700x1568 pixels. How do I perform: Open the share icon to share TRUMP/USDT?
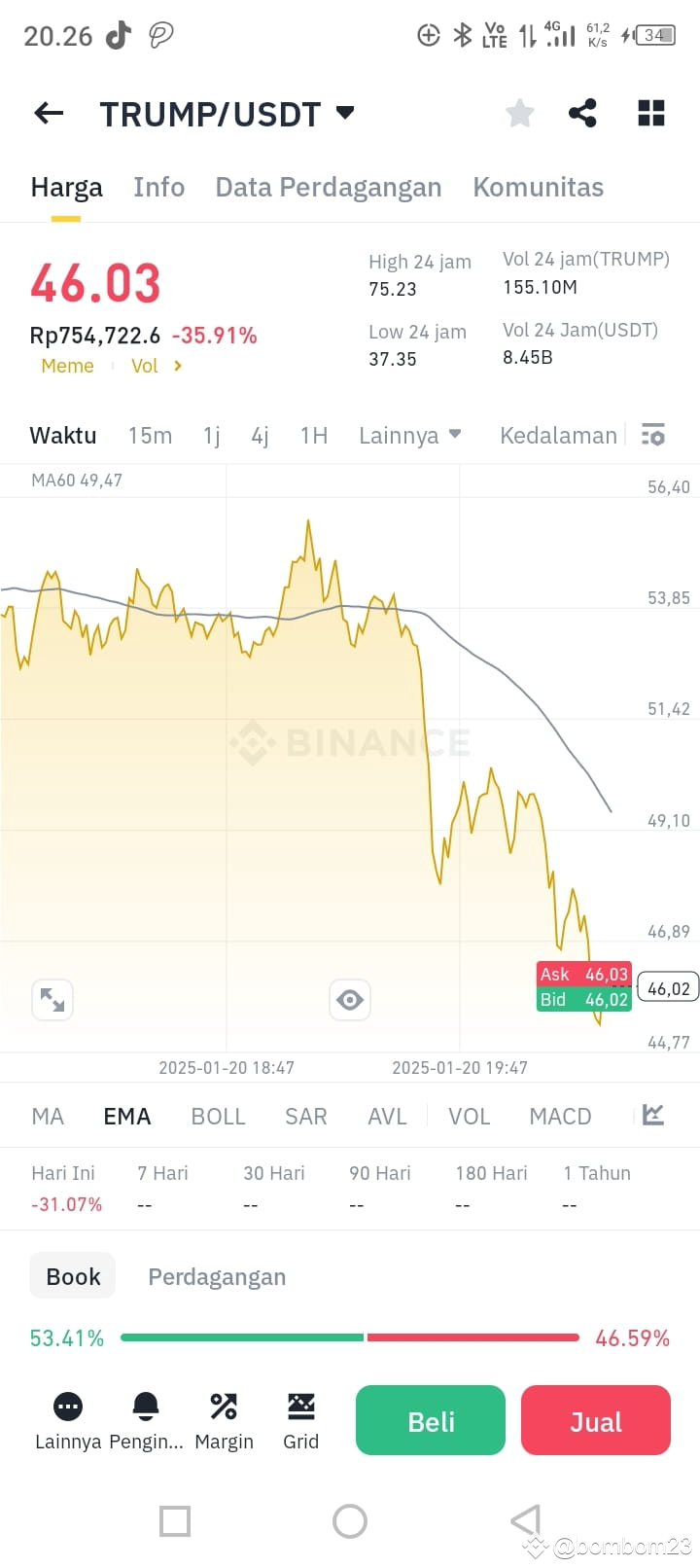tap(582, 113)
